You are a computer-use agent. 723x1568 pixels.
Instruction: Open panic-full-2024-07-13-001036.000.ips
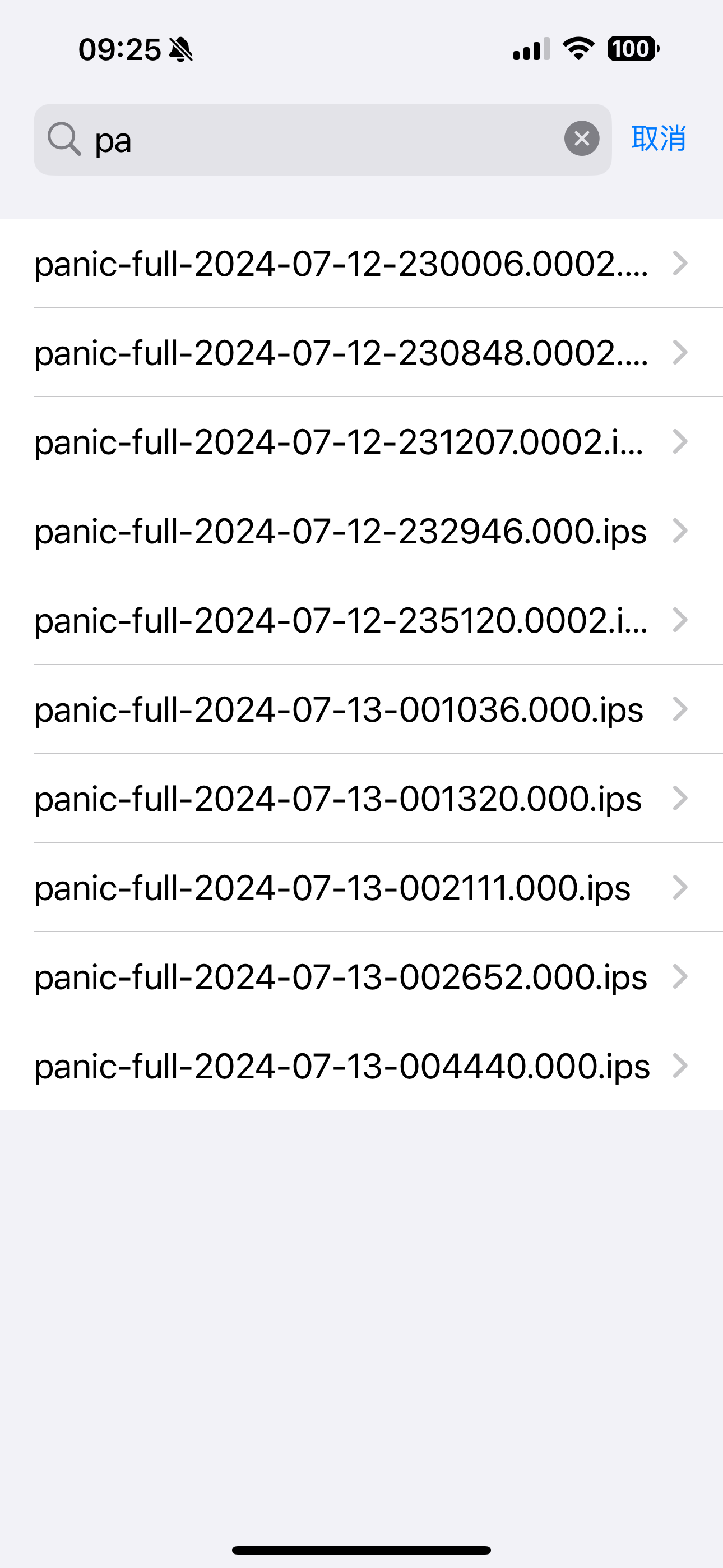click(x=361, y=709)
